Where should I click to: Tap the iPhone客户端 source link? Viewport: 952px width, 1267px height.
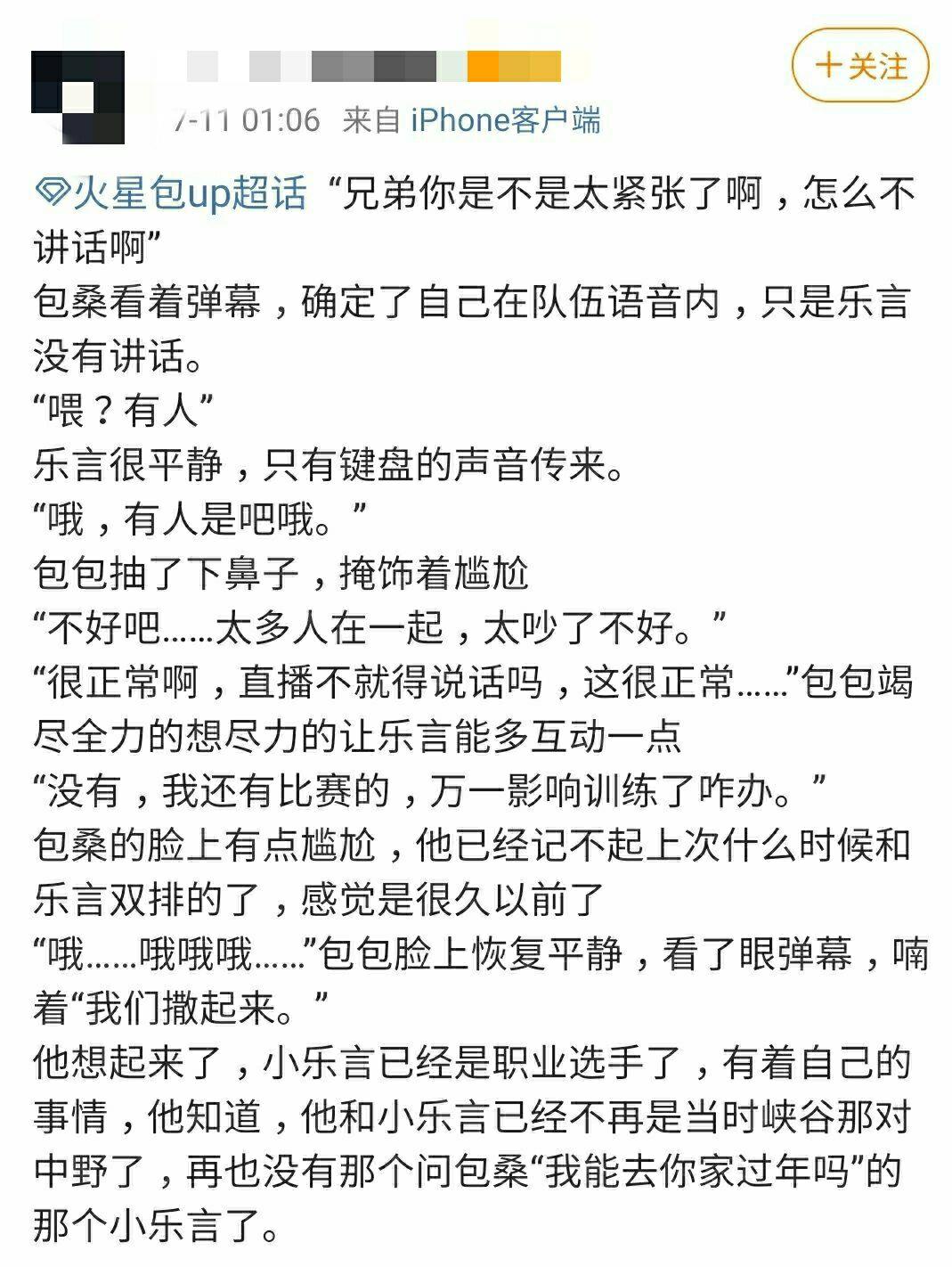tap(505, 119)
